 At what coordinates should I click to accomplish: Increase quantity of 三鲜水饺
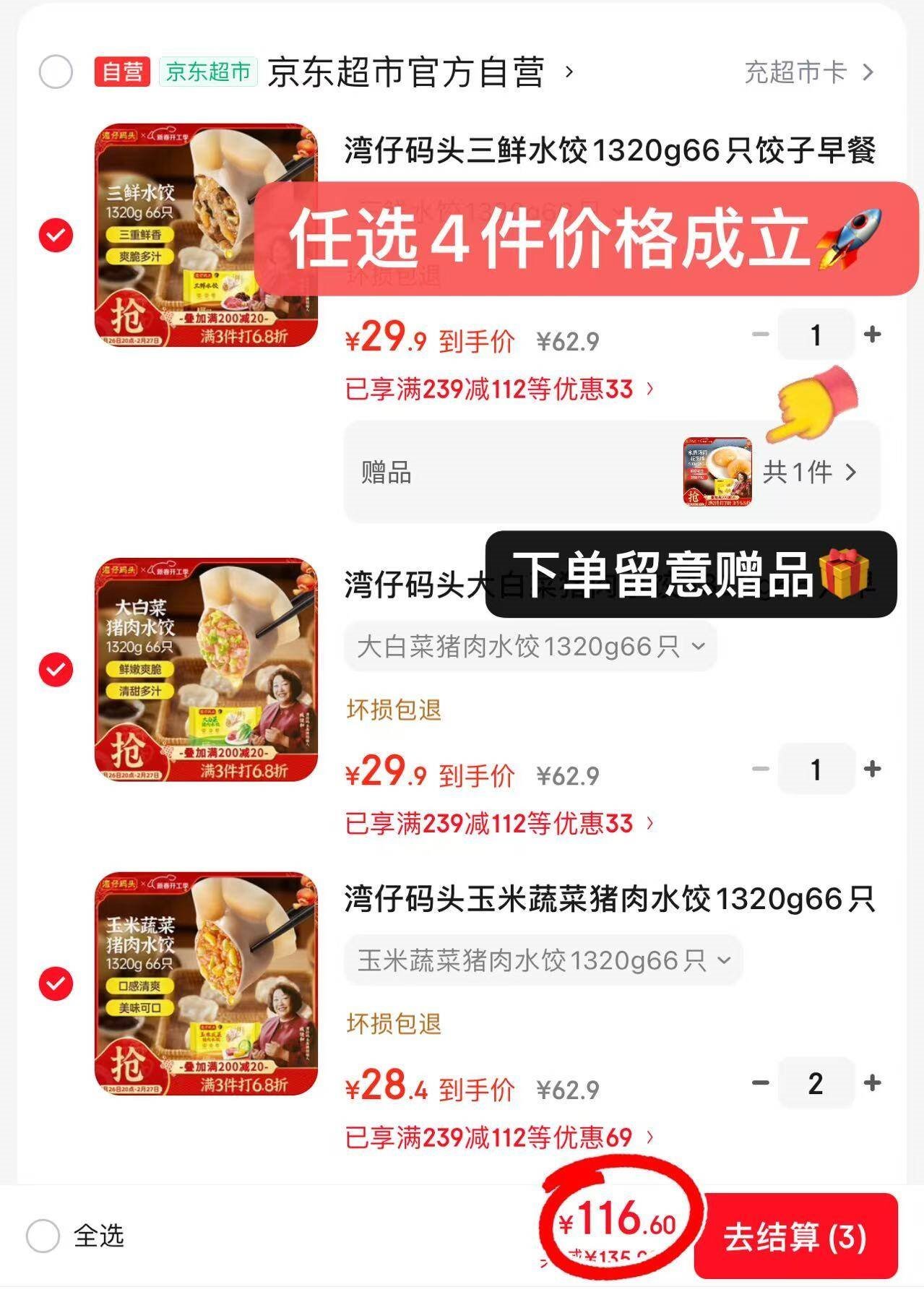click(x=873, y=335)
